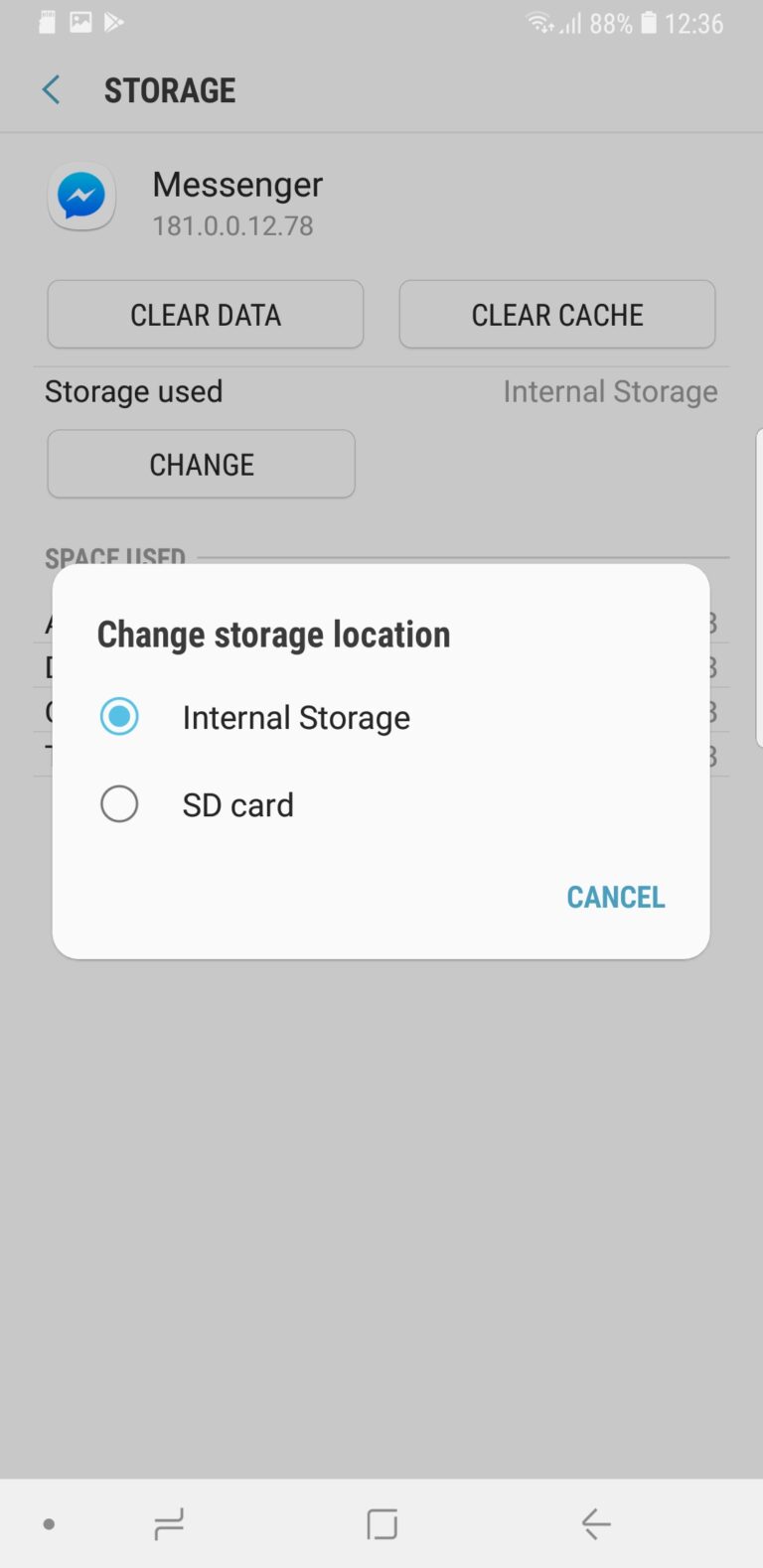Tap the Home button in navigation bar
Viewport: 763px width, 1568px height.
tap(381, 1523)
